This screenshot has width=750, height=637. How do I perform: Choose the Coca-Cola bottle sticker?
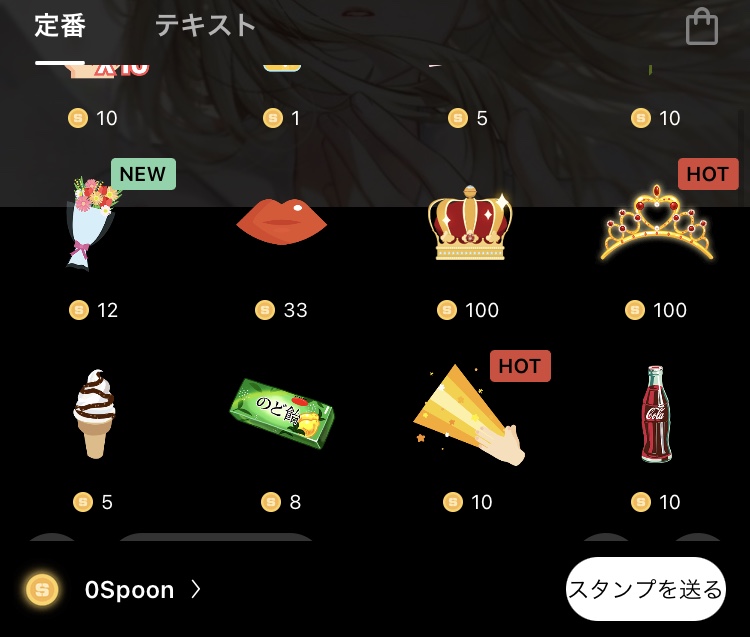pos(656,414)
